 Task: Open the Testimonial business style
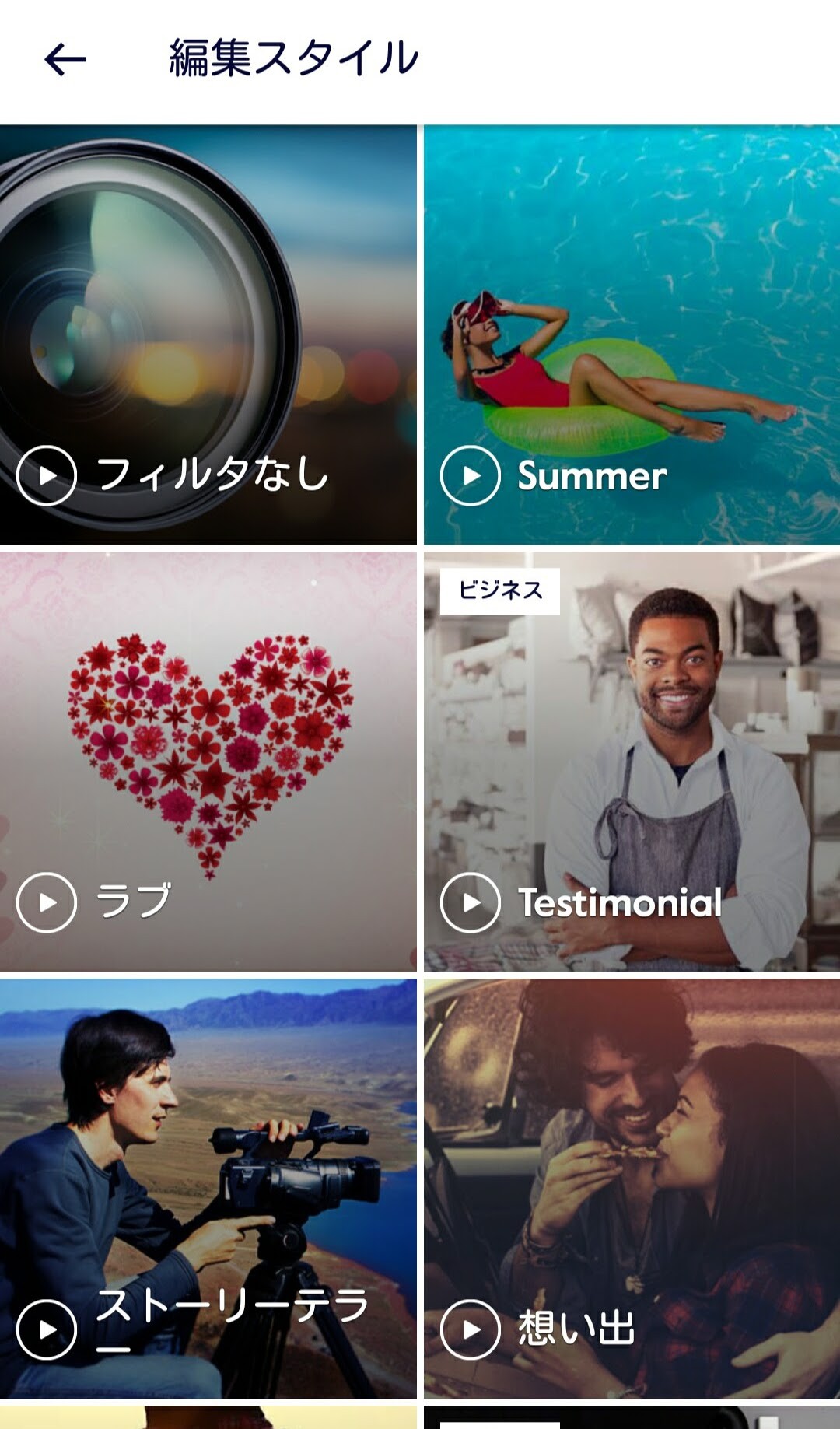click(632, 739)
